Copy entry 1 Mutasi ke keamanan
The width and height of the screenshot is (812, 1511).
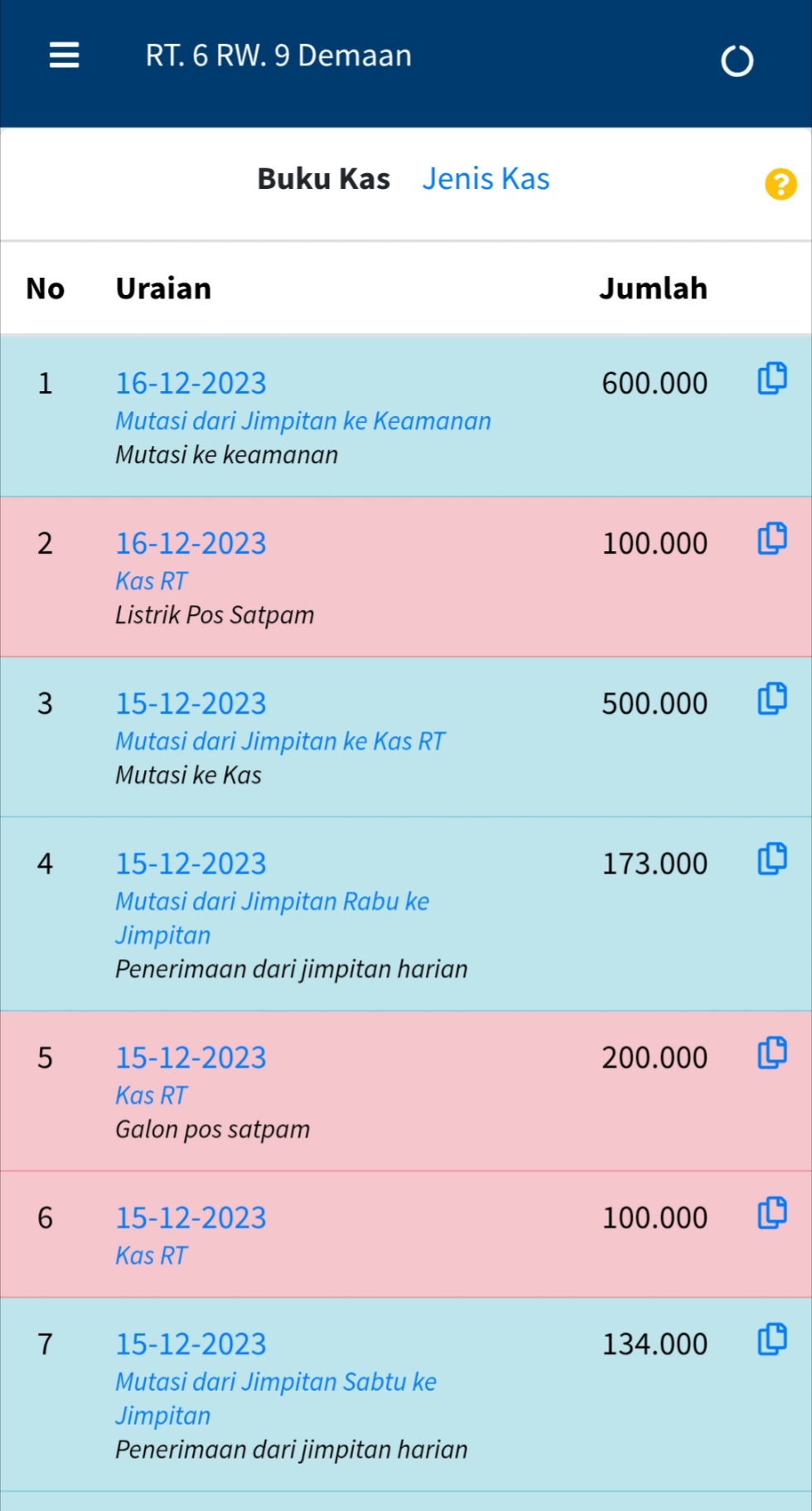771,379
